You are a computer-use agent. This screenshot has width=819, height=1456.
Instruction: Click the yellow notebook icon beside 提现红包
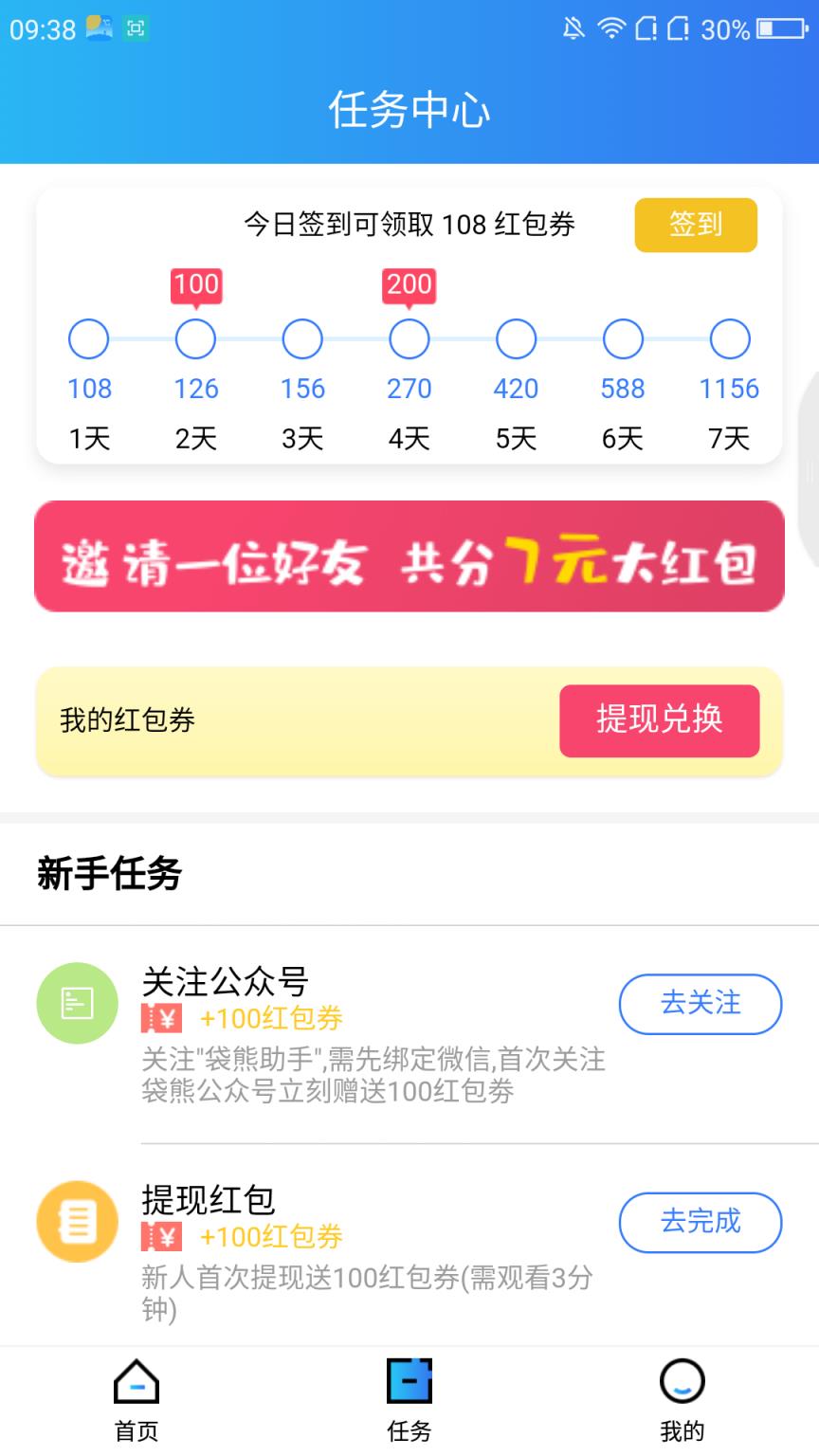77,1222
